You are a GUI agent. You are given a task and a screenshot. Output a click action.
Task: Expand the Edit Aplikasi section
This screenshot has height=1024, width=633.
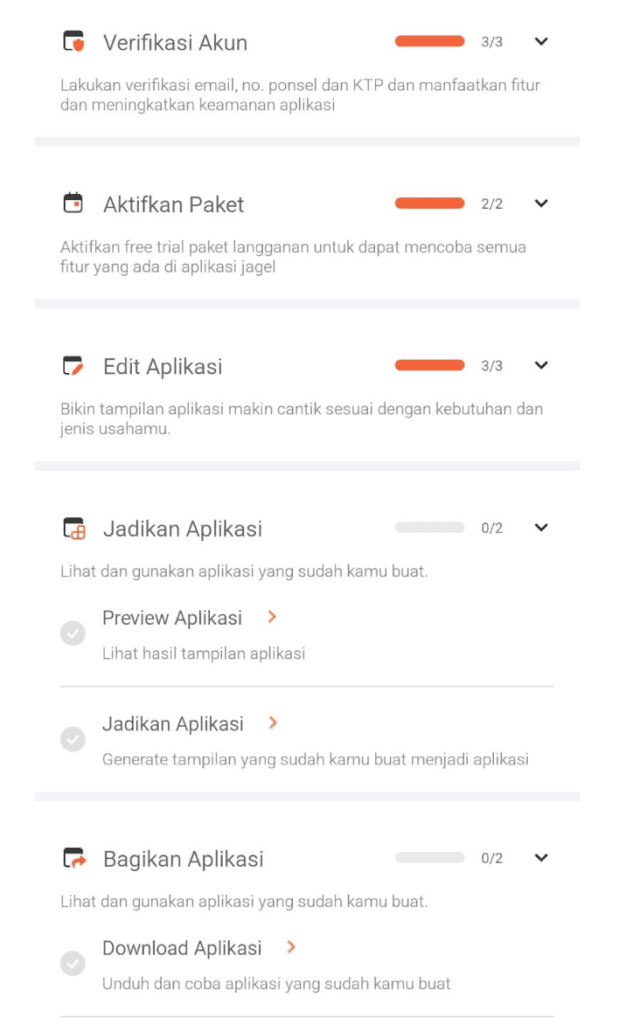click(541, 366)
